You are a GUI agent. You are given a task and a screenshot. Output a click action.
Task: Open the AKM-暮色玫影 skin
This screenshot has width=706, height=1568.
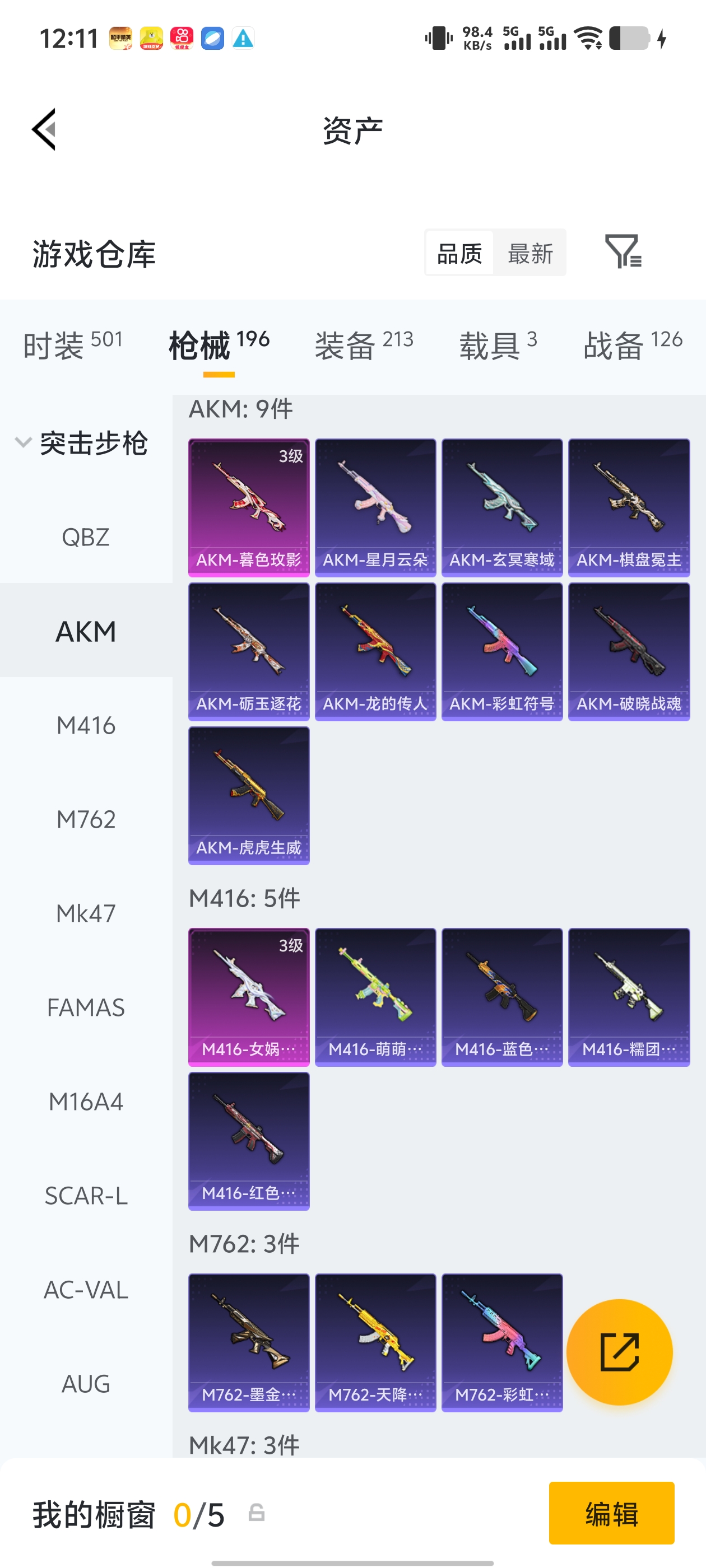click(249, 507)
